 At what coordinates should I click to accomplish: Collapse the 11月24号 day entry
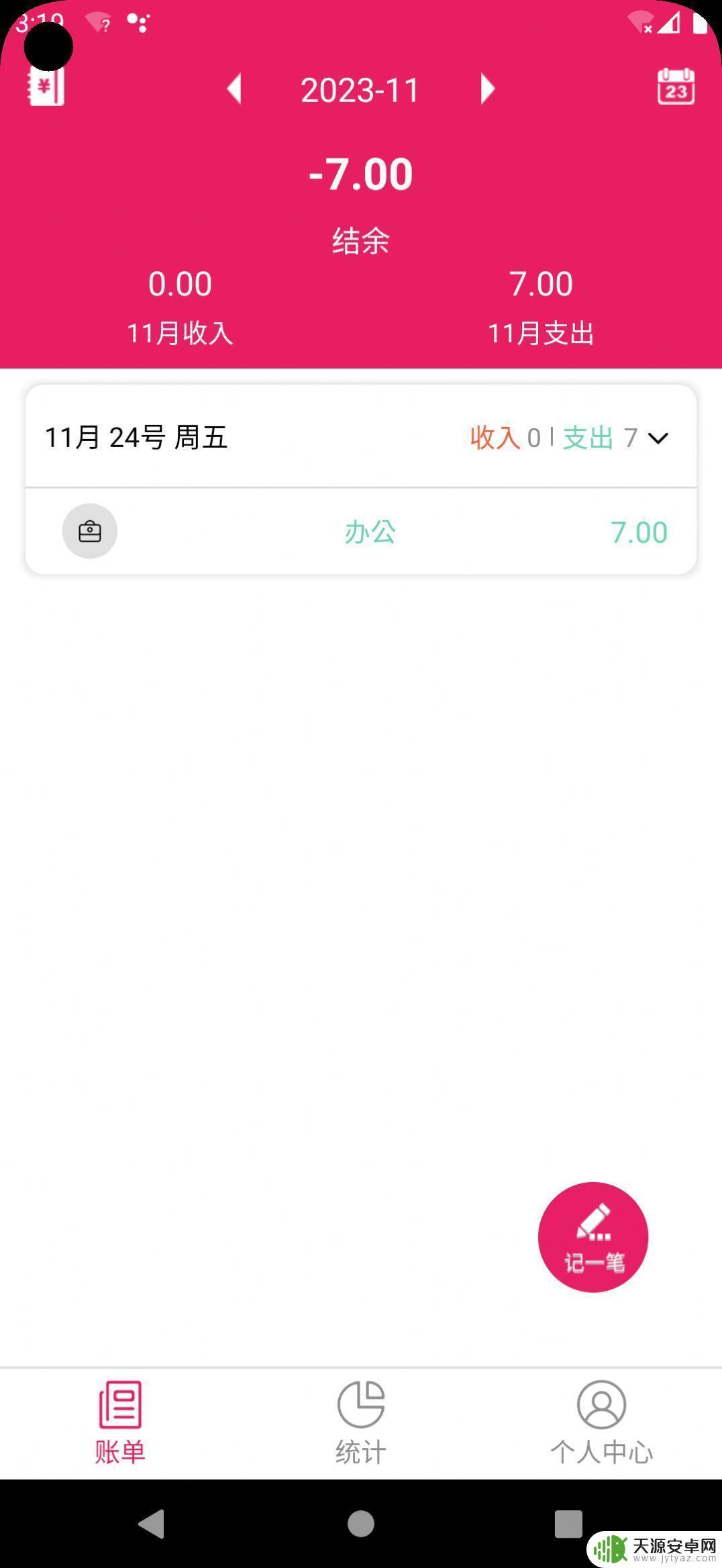click(x=658, y=438)
